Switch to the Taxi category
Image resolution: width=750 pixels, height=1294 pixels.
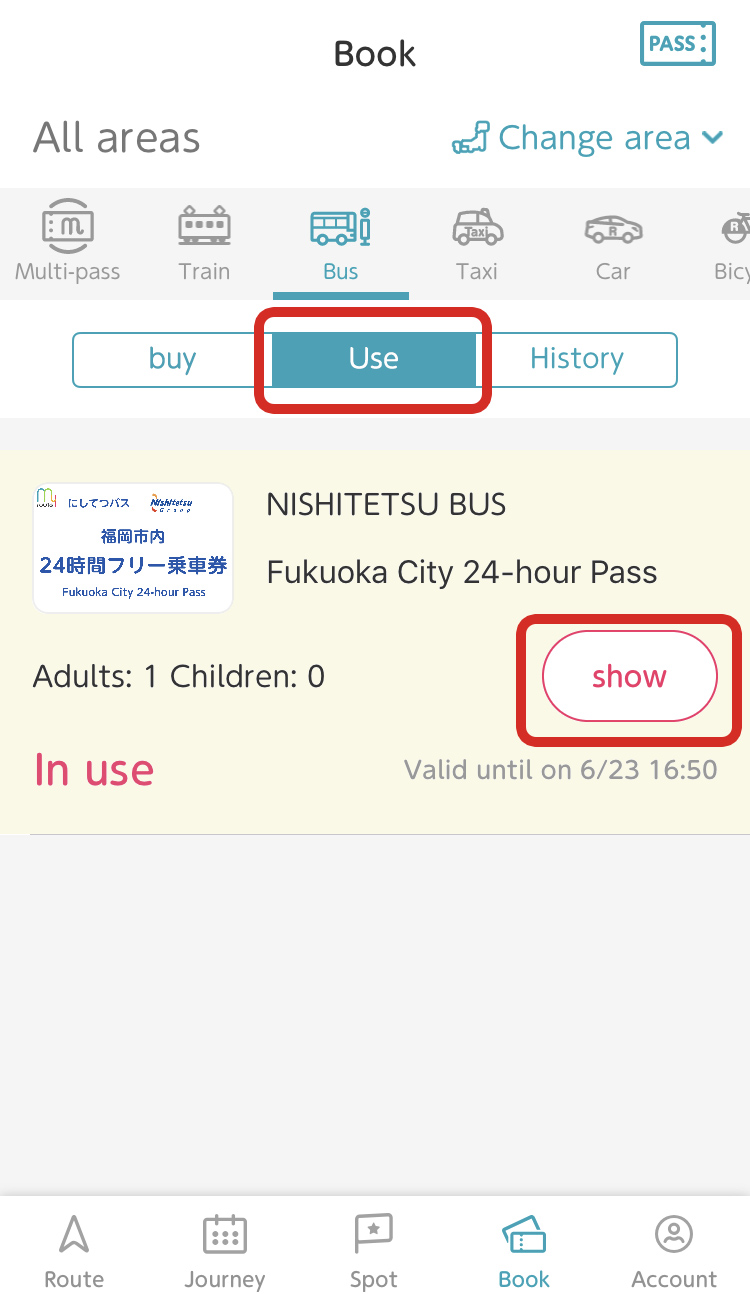pos(477,243)
